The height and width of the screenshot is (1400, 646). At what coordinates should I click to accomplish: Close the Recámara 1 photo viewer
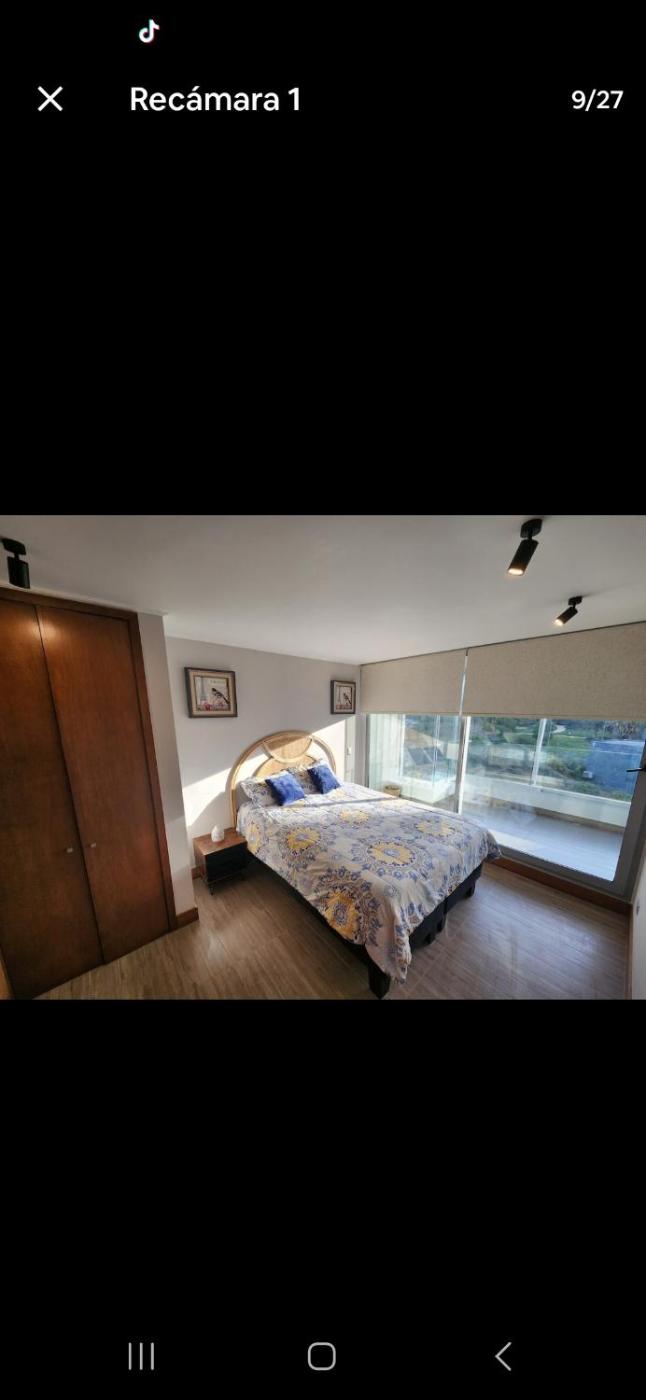[x=50, y=99]
